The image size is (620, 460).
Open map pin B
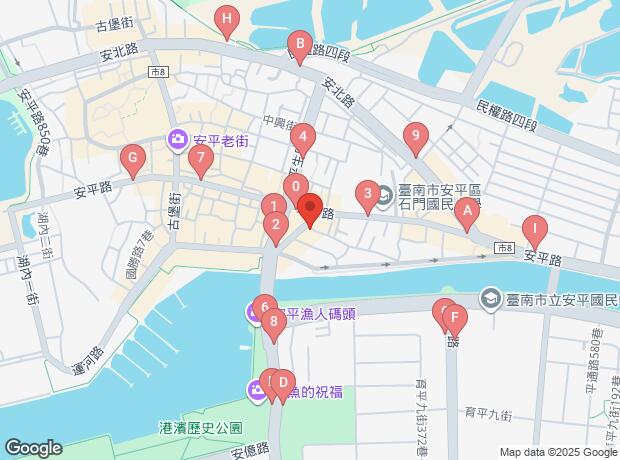click(x=298, y=45)
